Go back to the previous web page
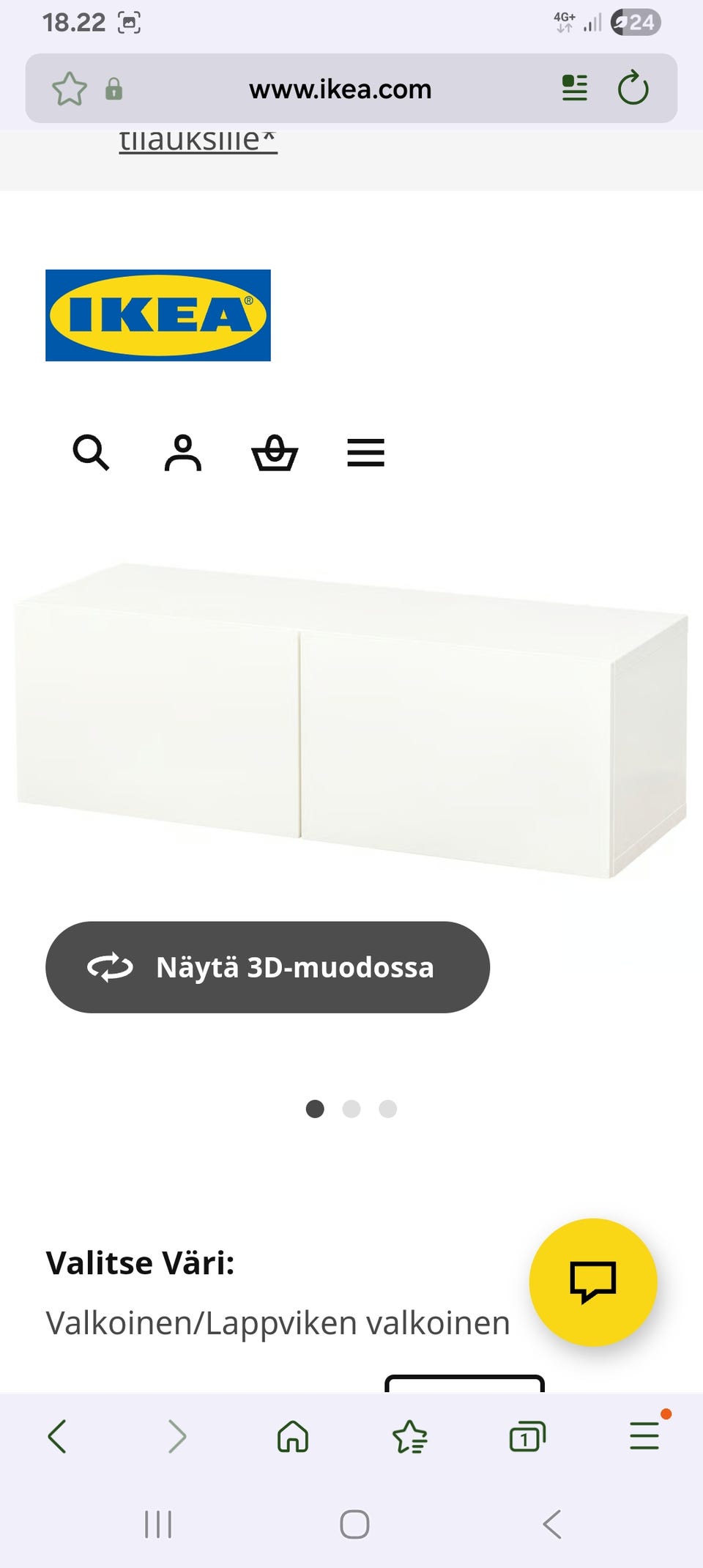This screenshot has height=1568, width=703. (57, 1436)
